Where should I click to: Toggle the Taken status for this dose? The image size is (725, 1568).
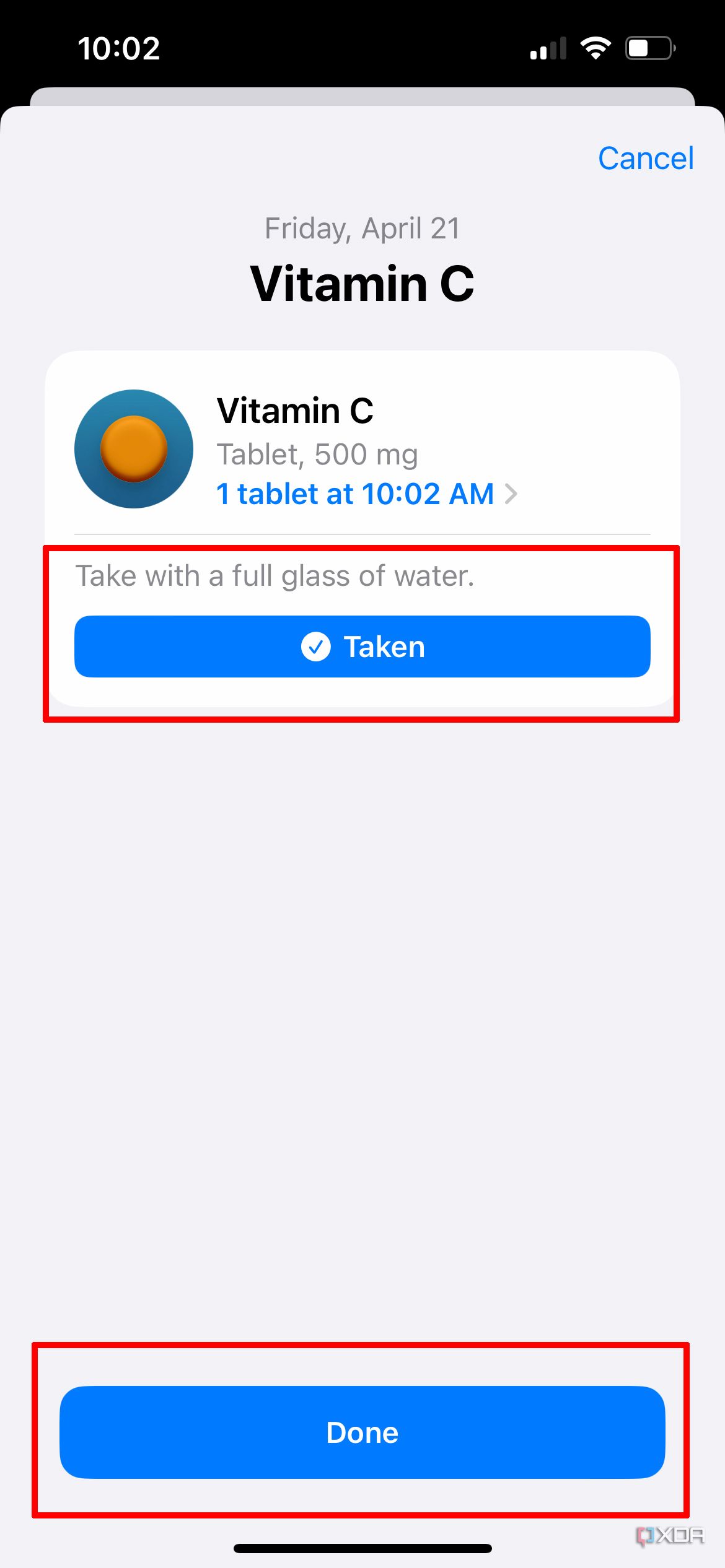click(362, 647)
